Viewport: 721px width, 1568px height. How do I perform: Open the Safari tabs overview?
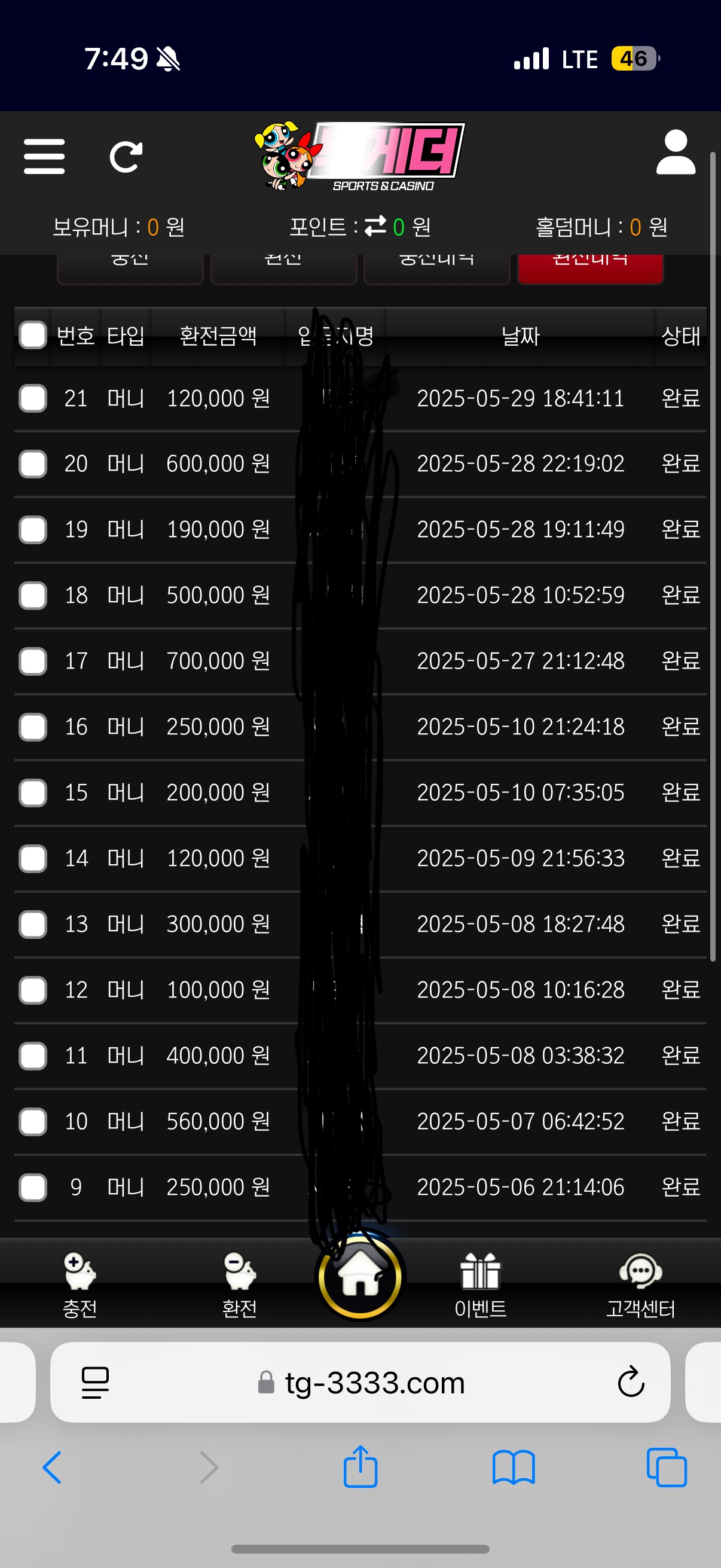667,1468
